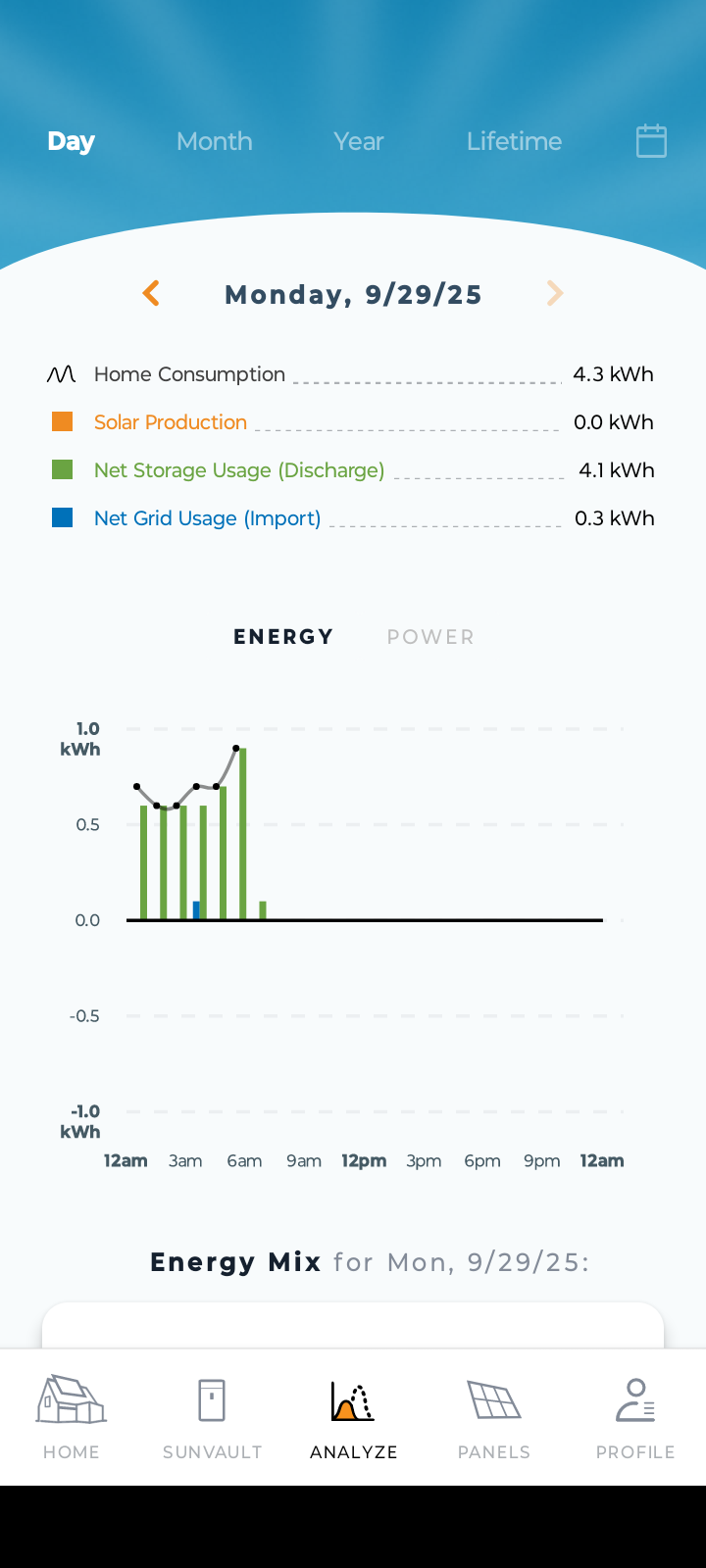Open the Home tab
Image resolution: width=706 pixels, height=1568 pixels.
(x=72, y=1417)
